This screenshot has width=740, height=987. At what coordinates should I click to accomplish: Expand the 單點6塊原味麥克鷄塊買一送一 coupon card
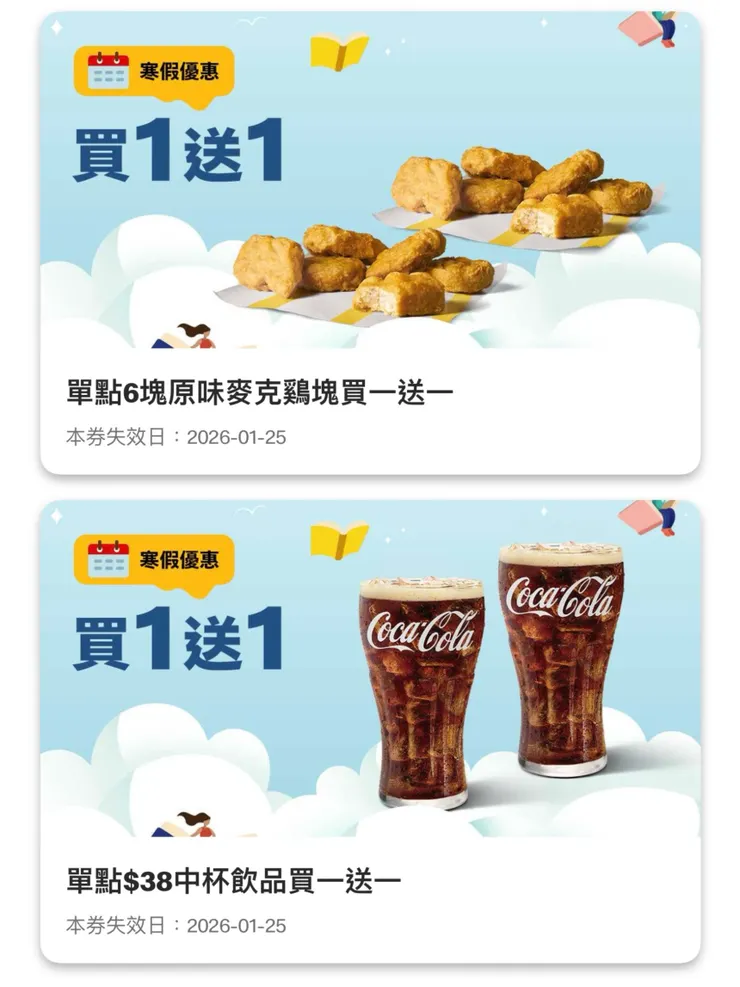pos(370,240)
